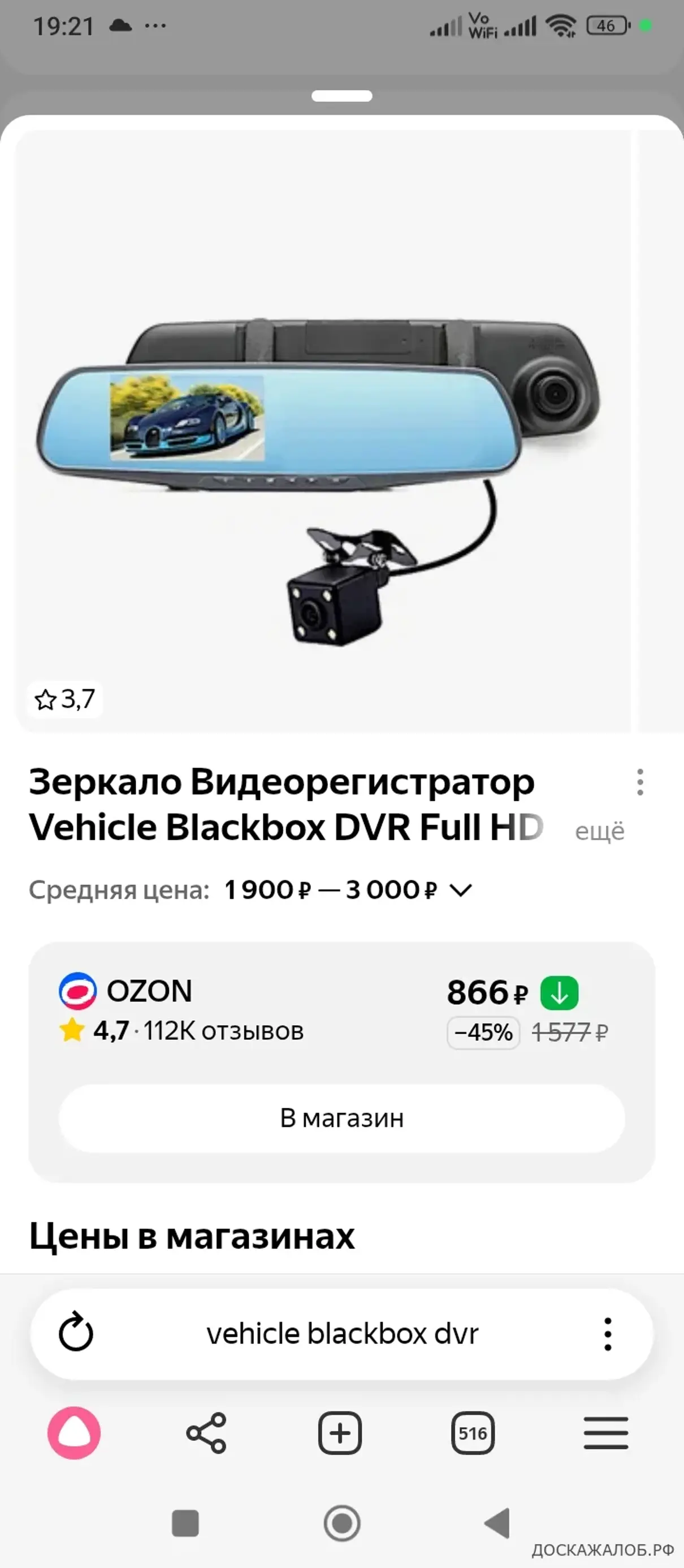
Task: Expand the average price range dropdown
Action: click(461, 891)
